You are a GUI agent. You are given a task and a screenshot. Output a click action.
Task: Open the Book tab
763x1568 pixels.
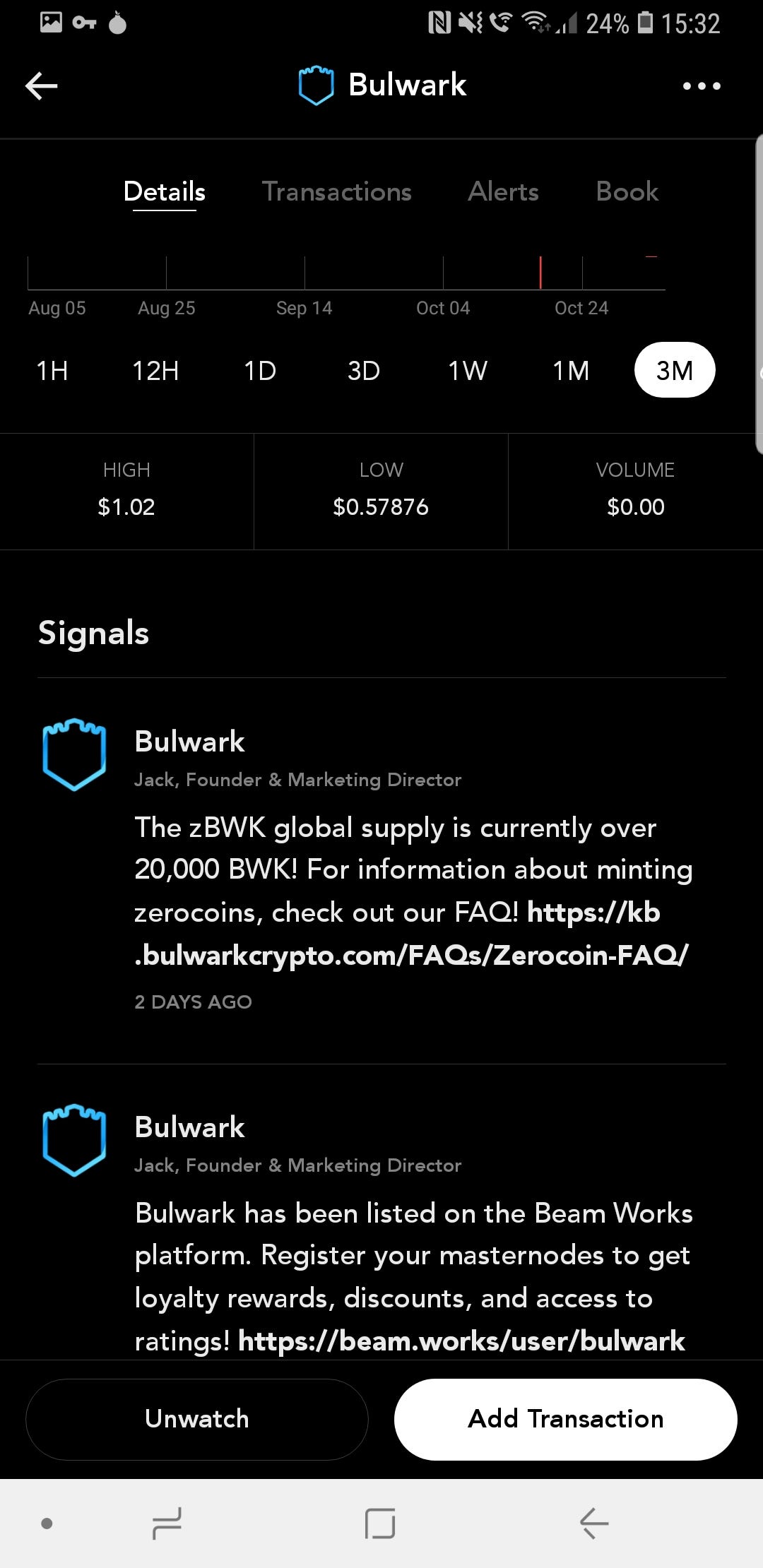pos(627,191)
